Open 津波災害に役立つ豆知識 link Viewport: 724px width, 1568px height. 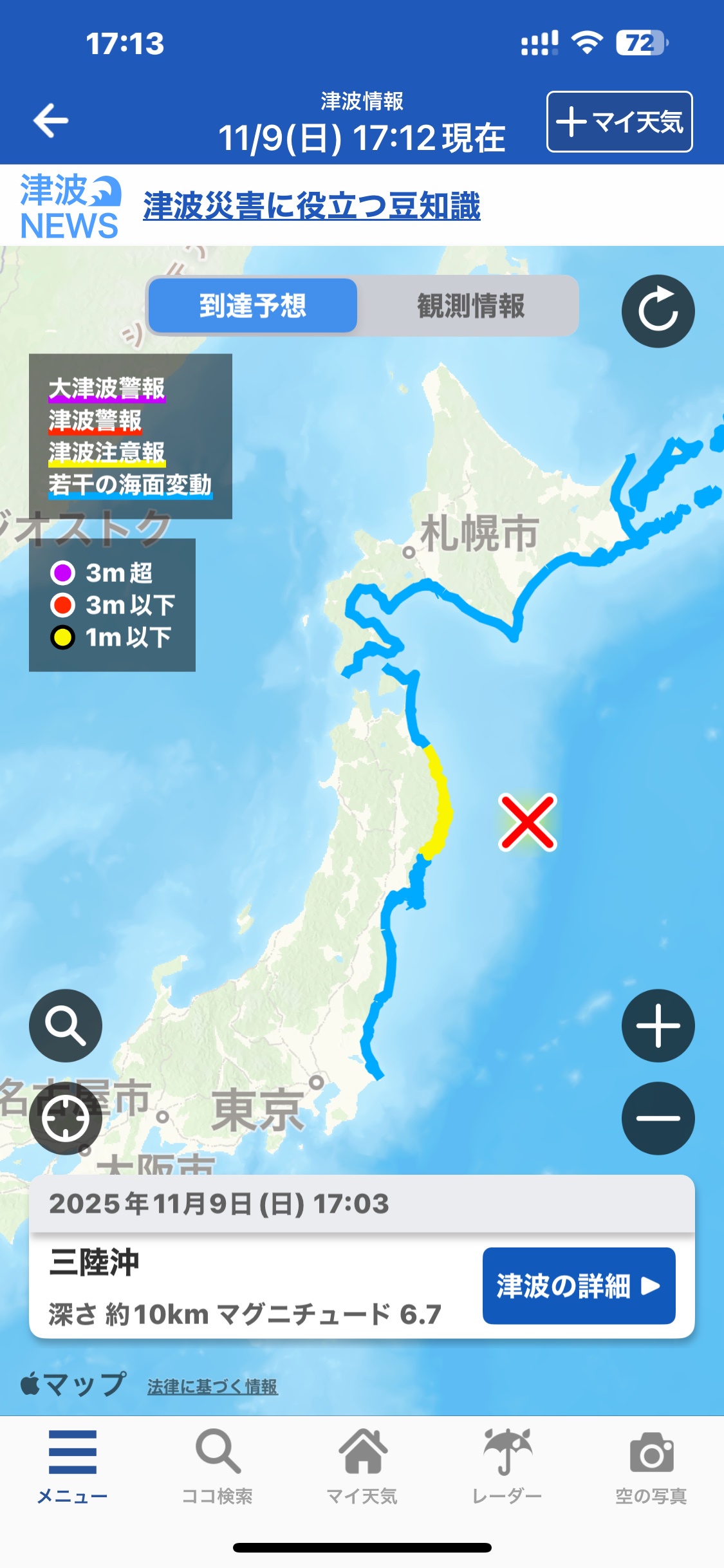(311, 206)
